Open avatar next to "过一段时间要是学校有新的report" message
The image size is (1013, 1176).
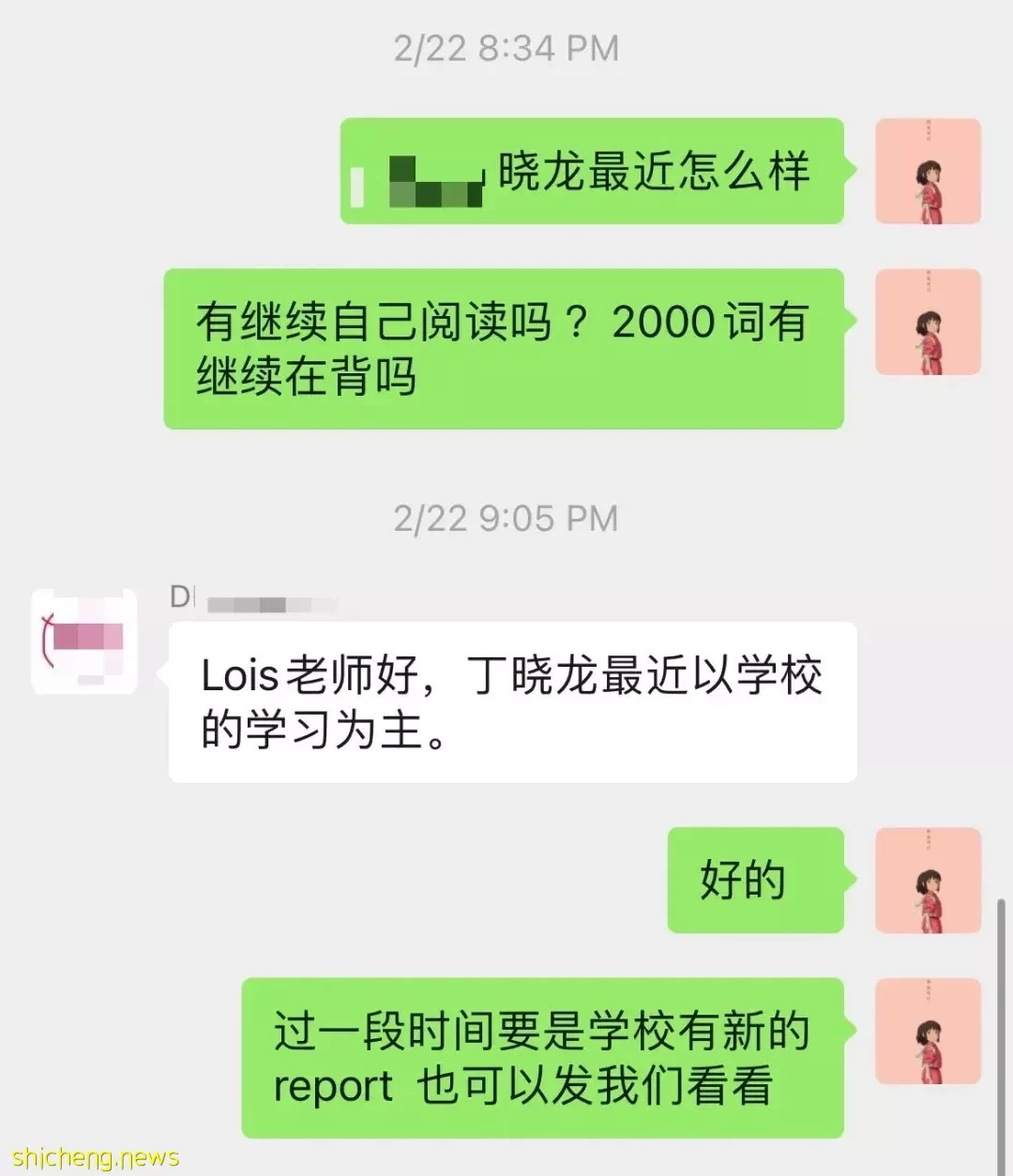coord(928,1031)
